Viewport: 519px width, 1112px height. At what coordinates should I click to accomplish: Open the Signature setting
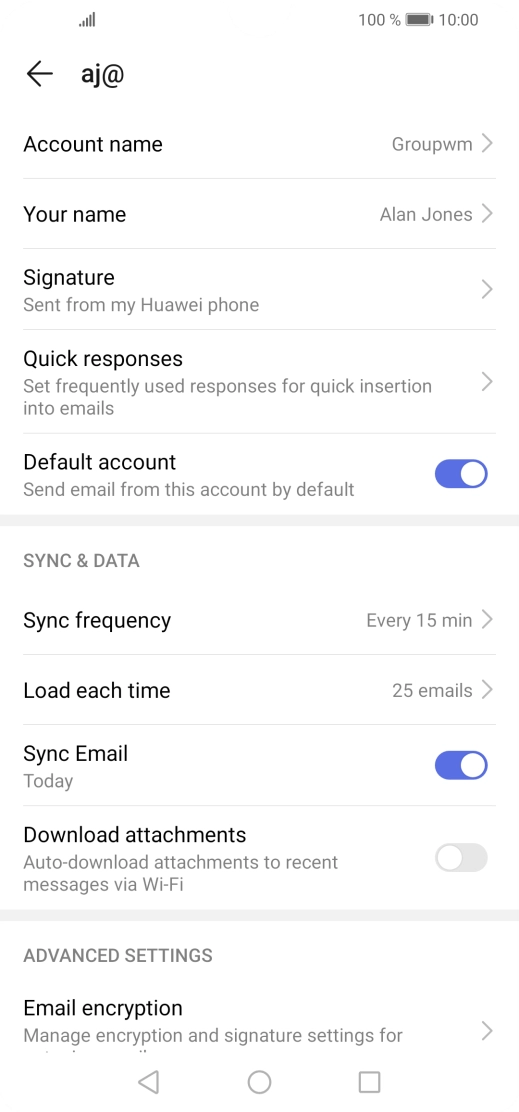pyautogui.click(x=260, y=290)
